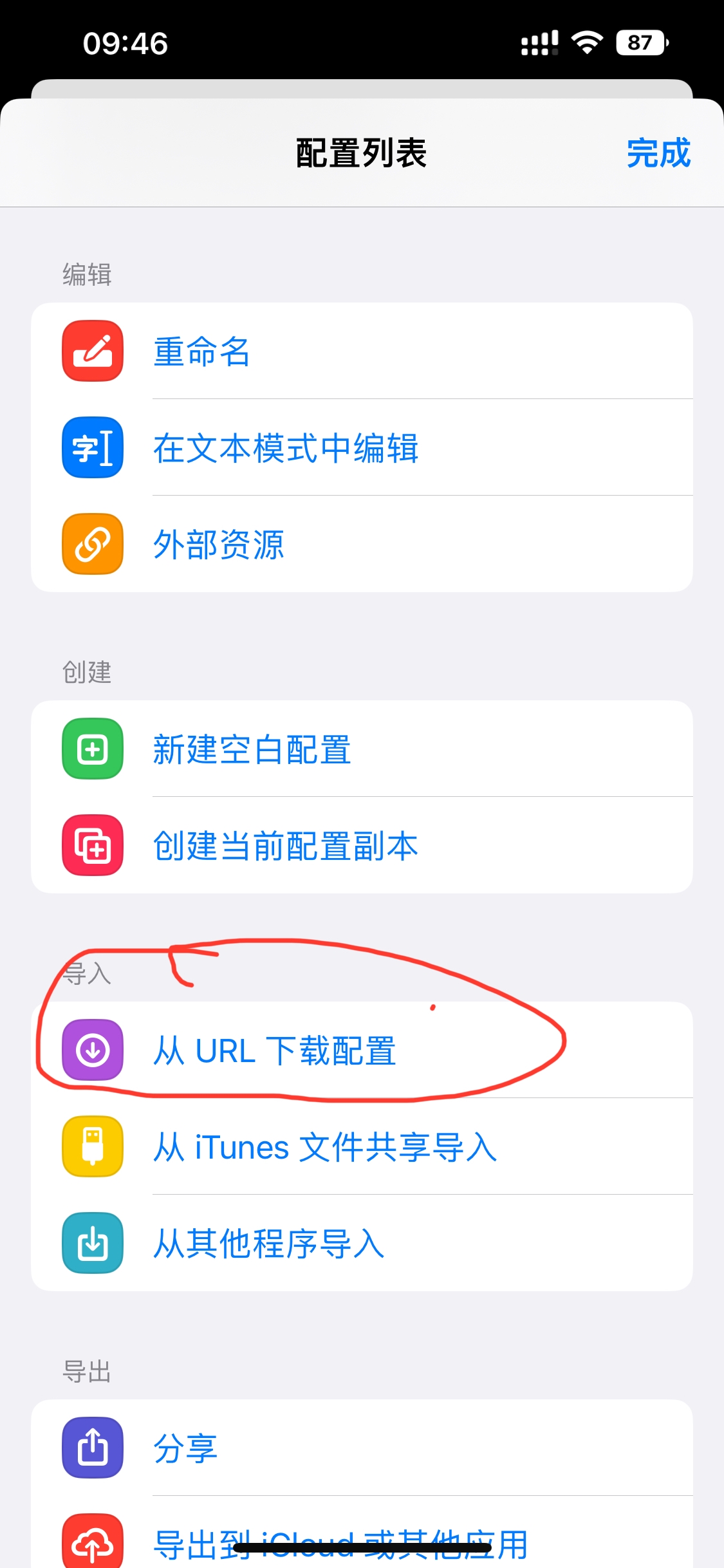Open 从 iTunes 文件共享导入
The width and height of the screenshot is (724, 1568).
pos(324,1147)
